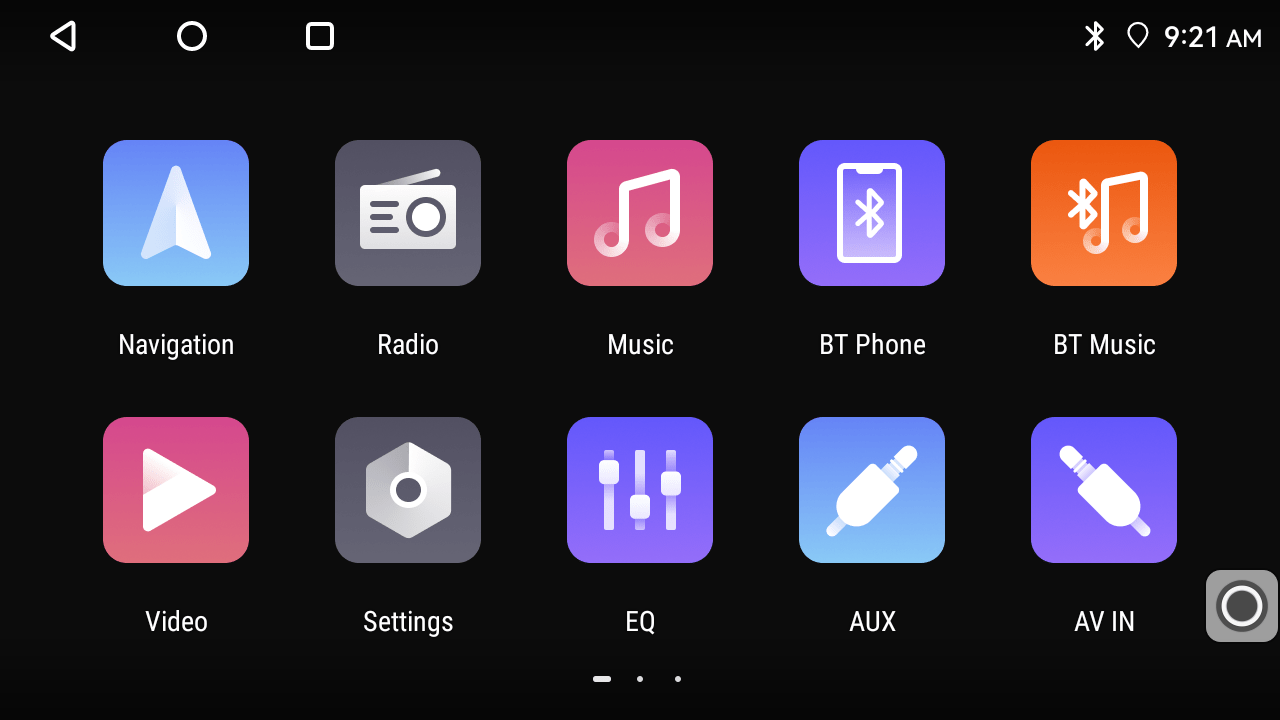Open the Music player
Image resolution: width=1280 pixels, height=720 pixels.
(x=640, y=213)
